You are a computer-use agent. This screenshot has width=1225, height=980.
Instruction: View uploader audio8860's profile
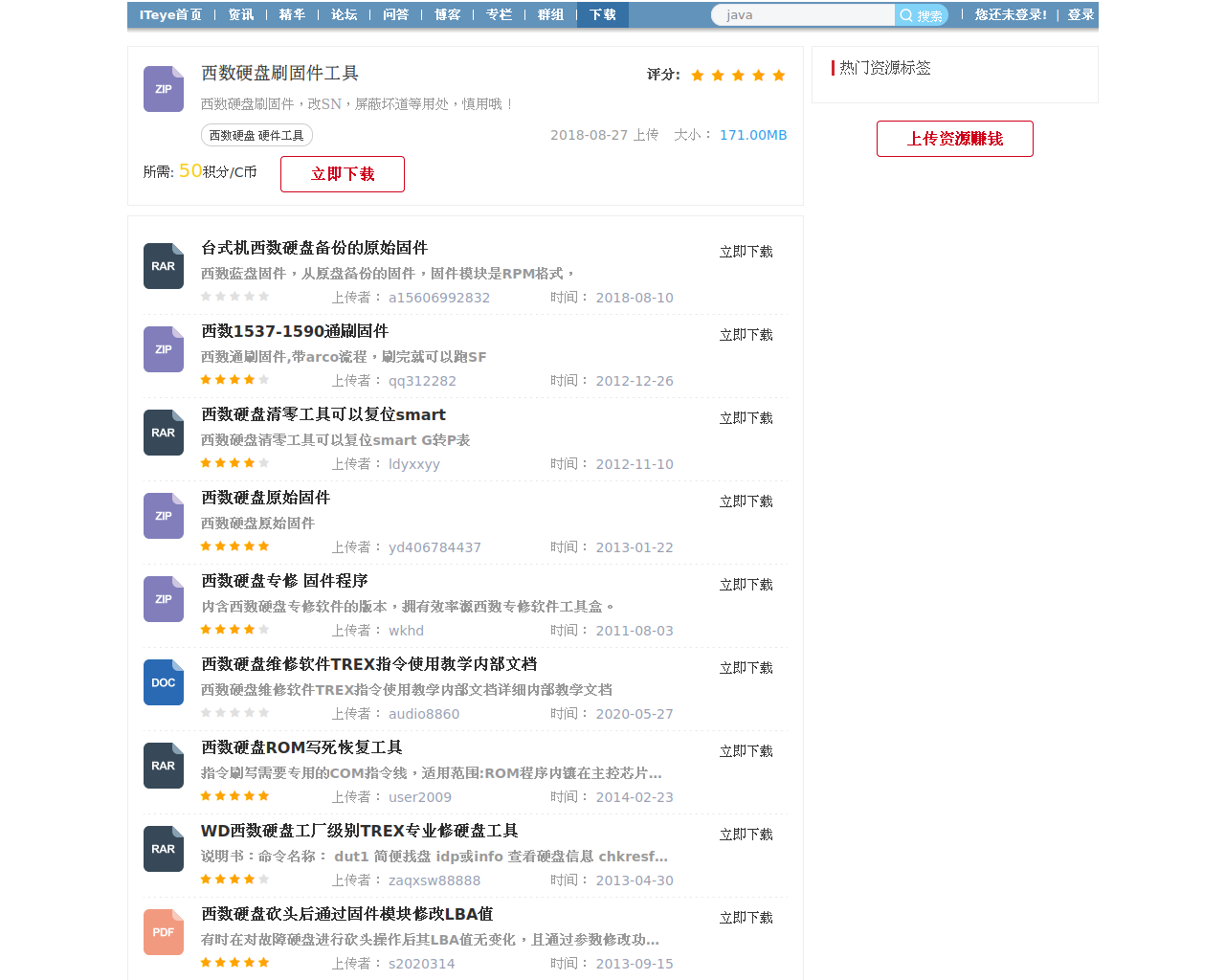click(423, 714)
